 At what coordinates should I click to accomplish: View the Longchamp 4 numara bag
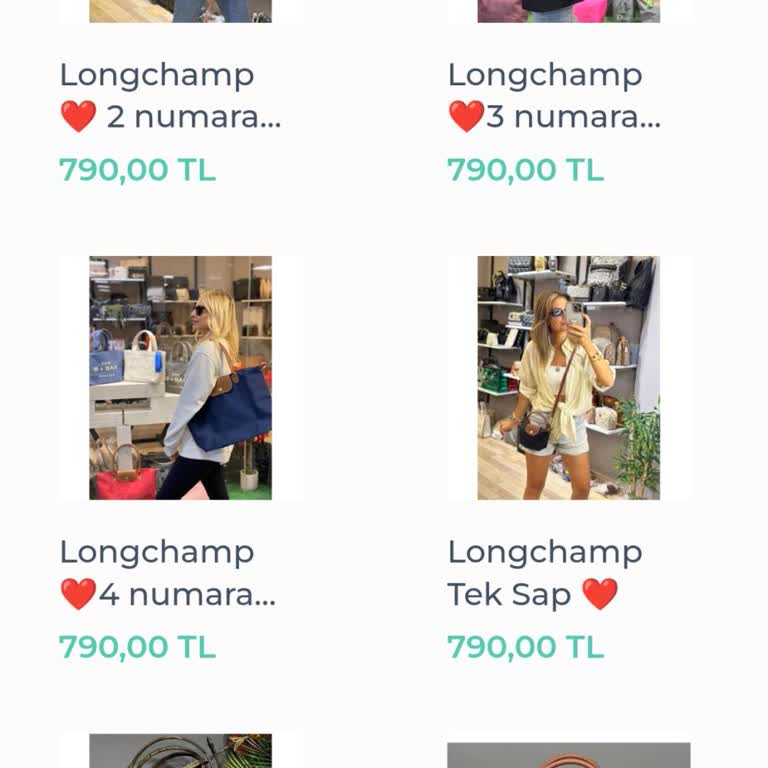(180, 378)
